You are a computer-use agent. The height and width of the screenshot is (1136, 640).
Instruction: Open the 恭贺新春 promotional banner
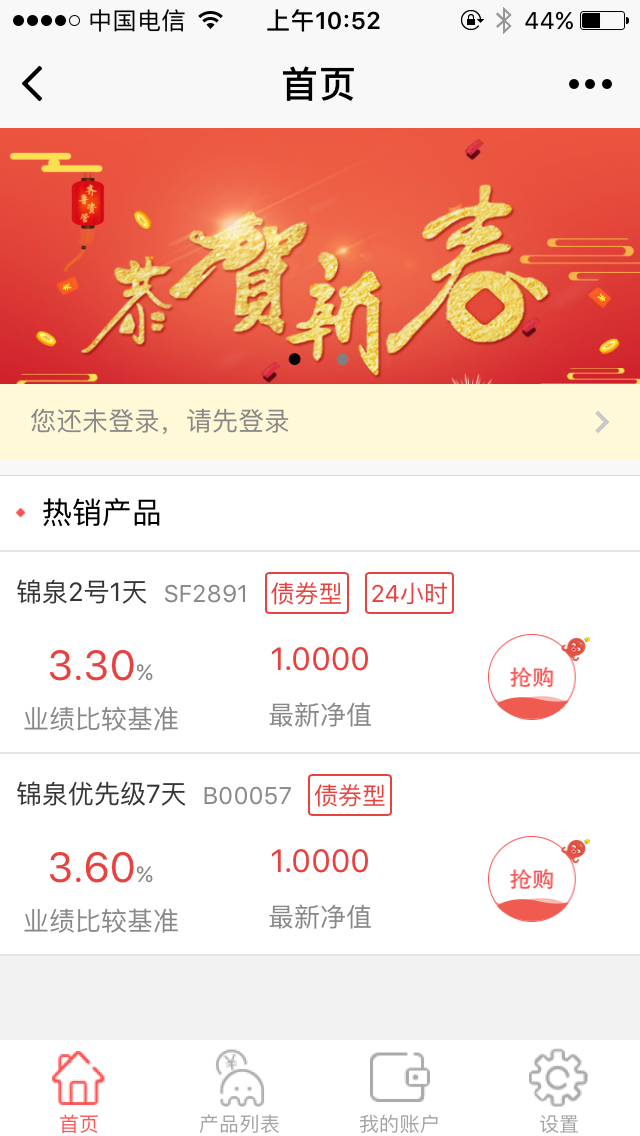[x=320, y=255]
